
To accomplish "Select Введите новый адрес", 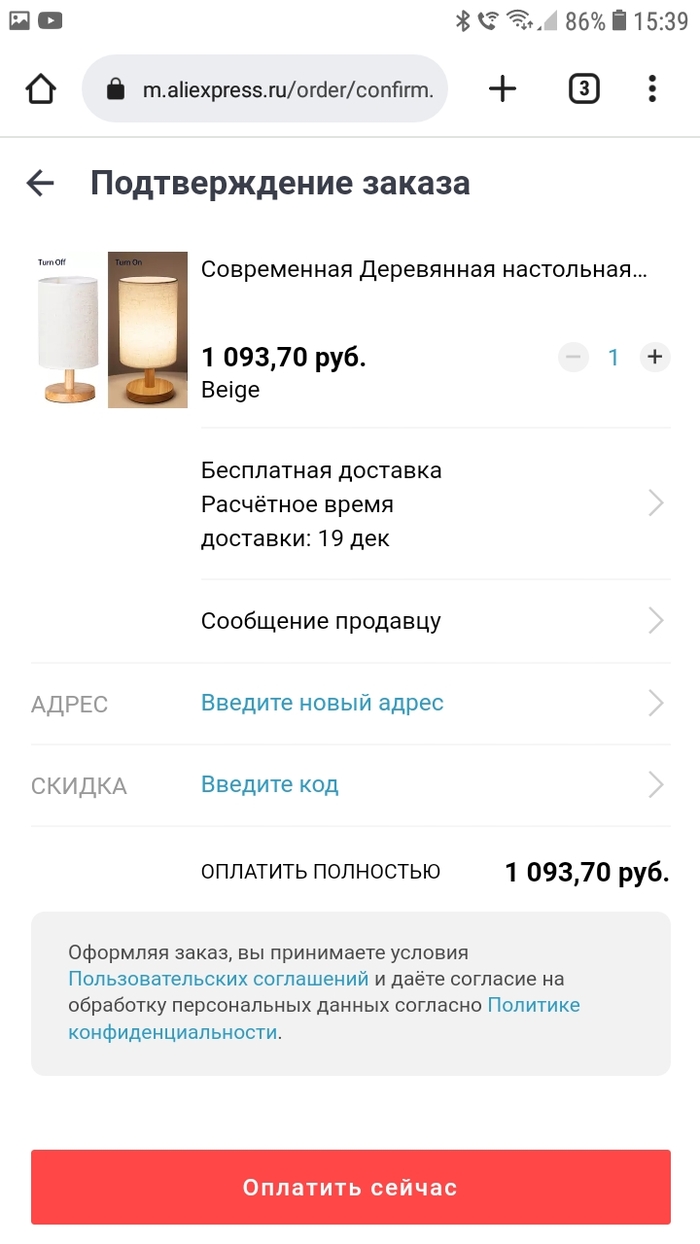I will click(x=322, y=703).
